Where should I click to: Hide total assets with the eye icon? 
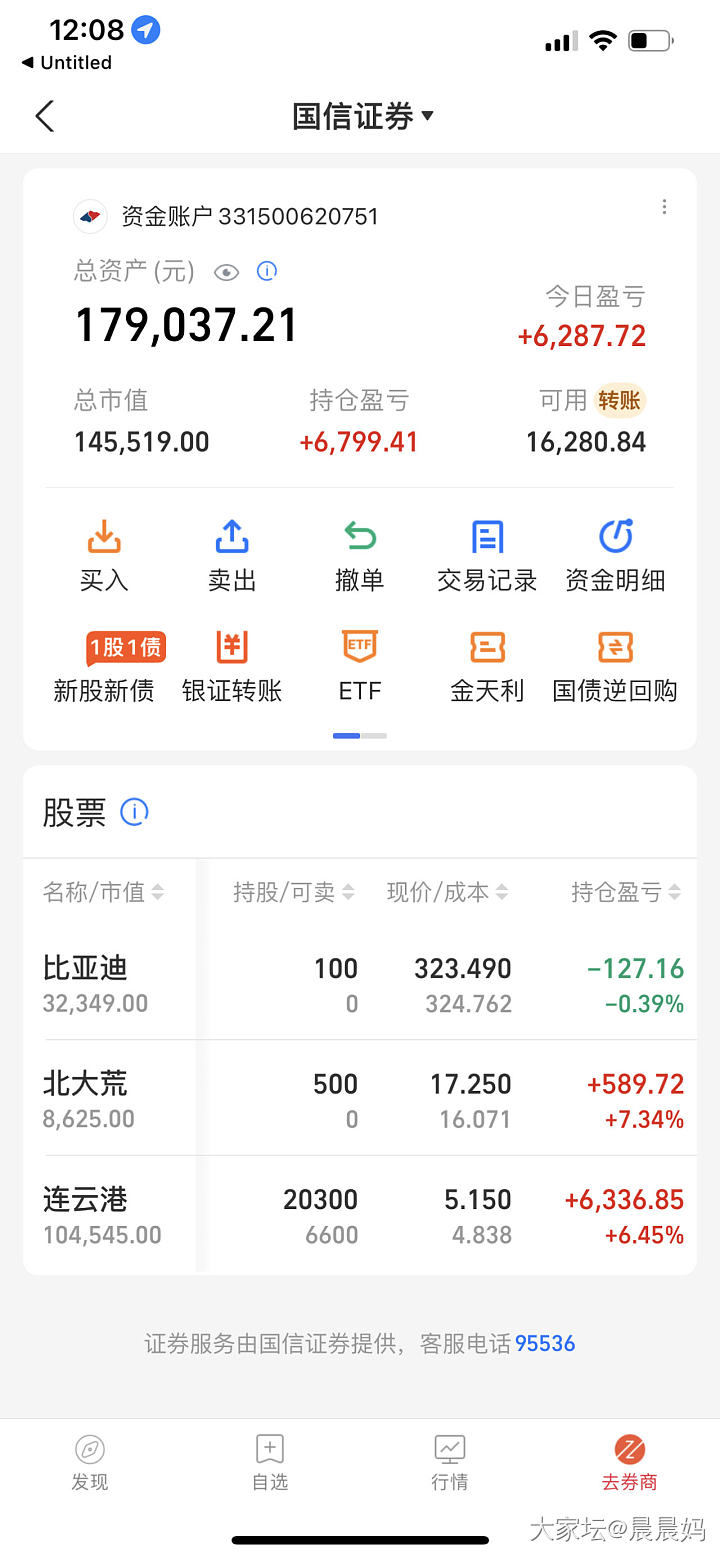pos(227,272)
